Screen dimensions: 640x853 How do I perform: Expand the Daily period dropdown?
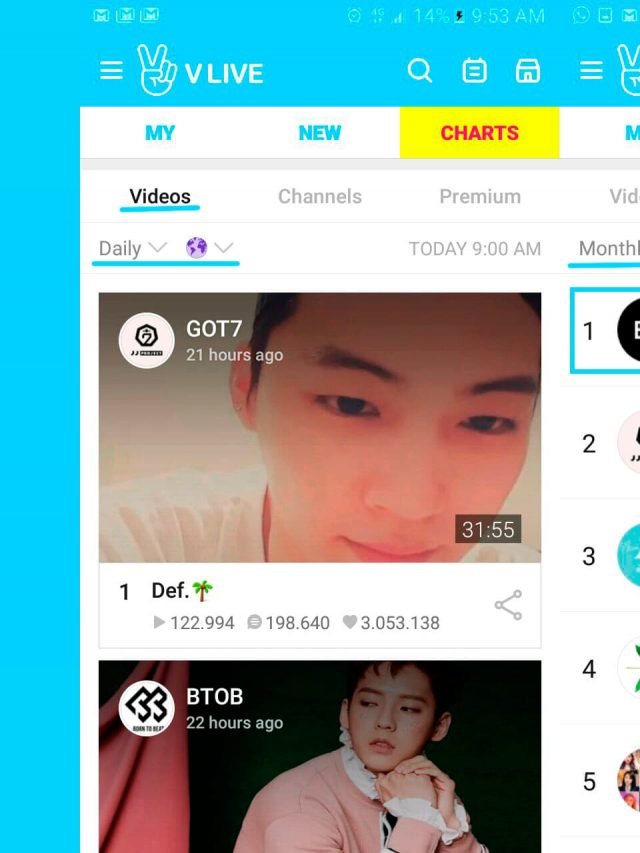(x=132, y=248)
